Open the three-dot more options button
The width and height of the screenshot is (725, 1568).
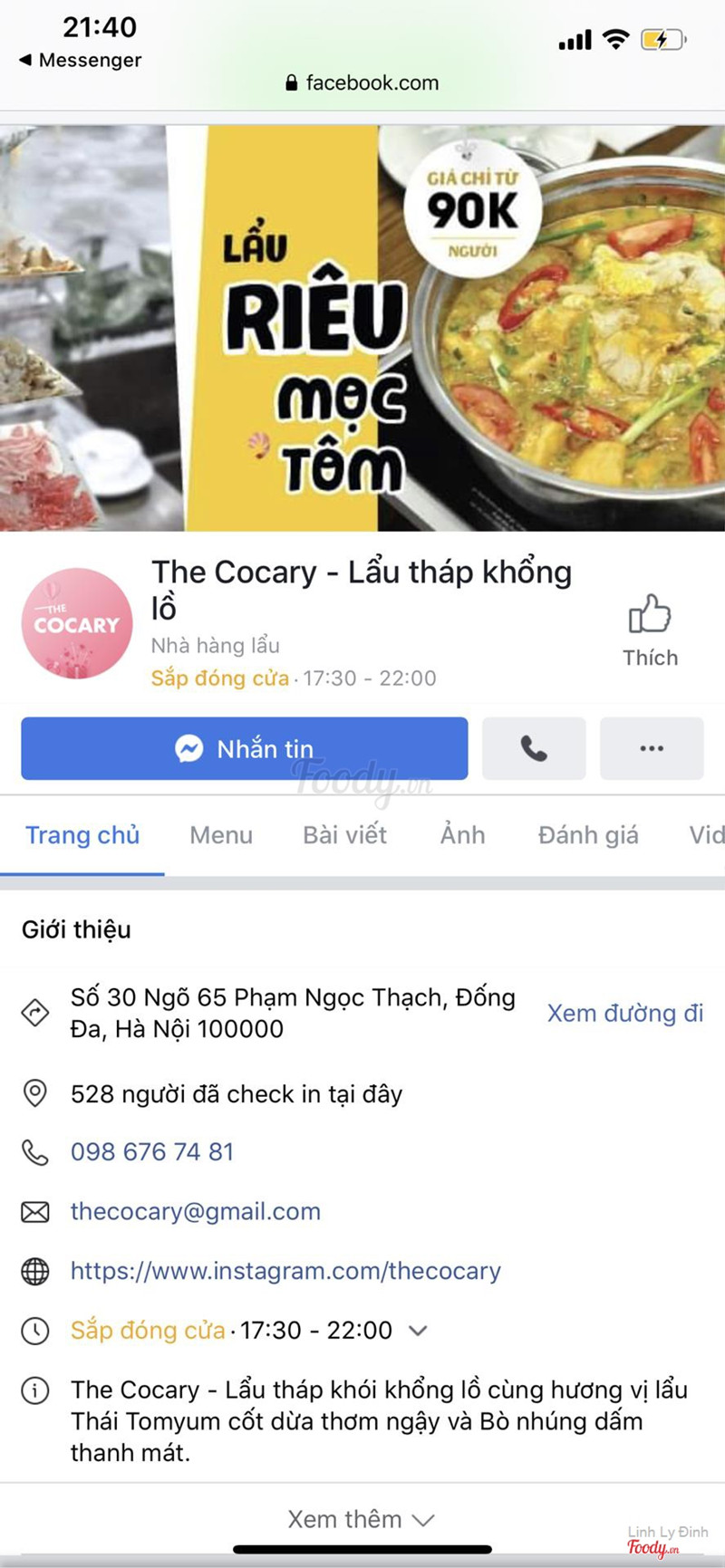[652, 748]
